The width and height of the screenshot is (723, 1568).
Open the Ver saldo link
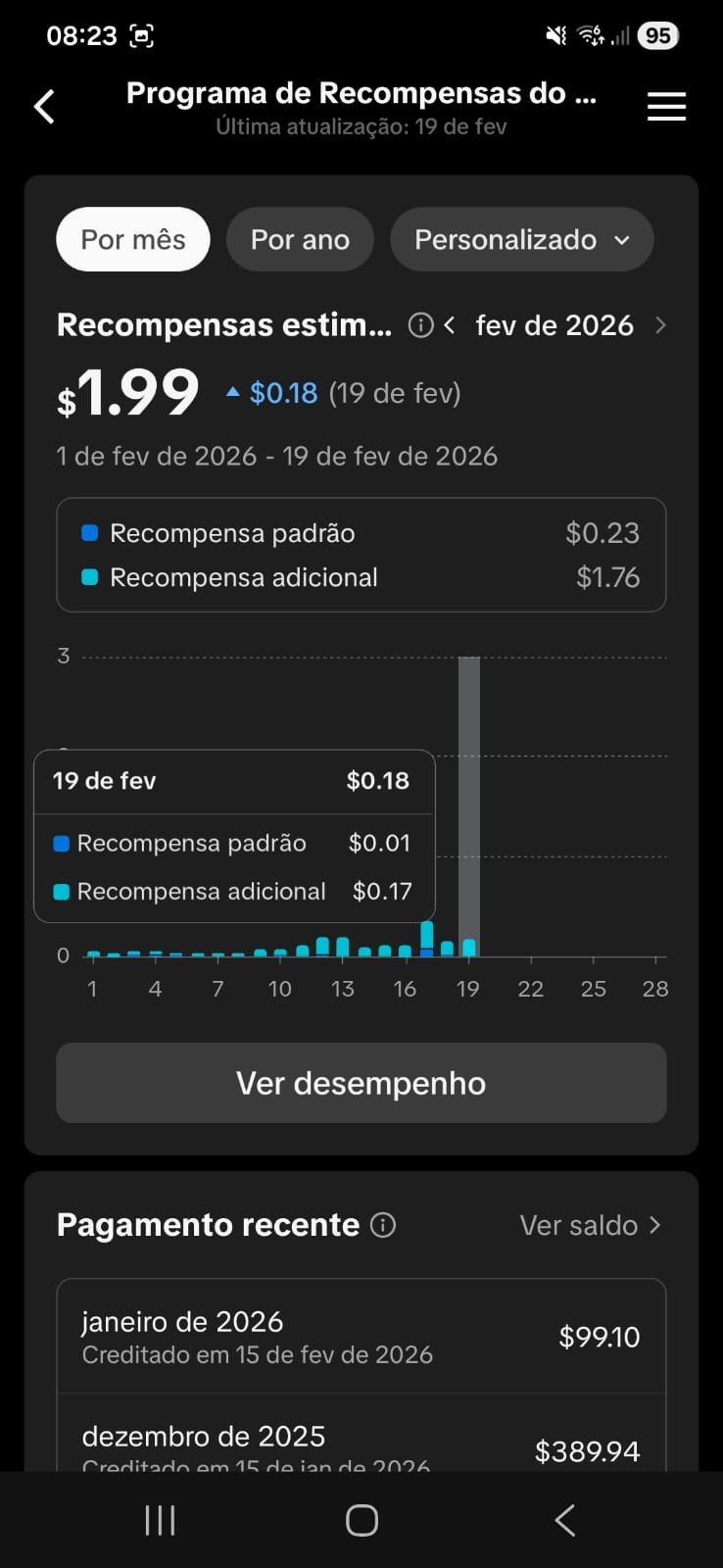tap(590, 1225)
